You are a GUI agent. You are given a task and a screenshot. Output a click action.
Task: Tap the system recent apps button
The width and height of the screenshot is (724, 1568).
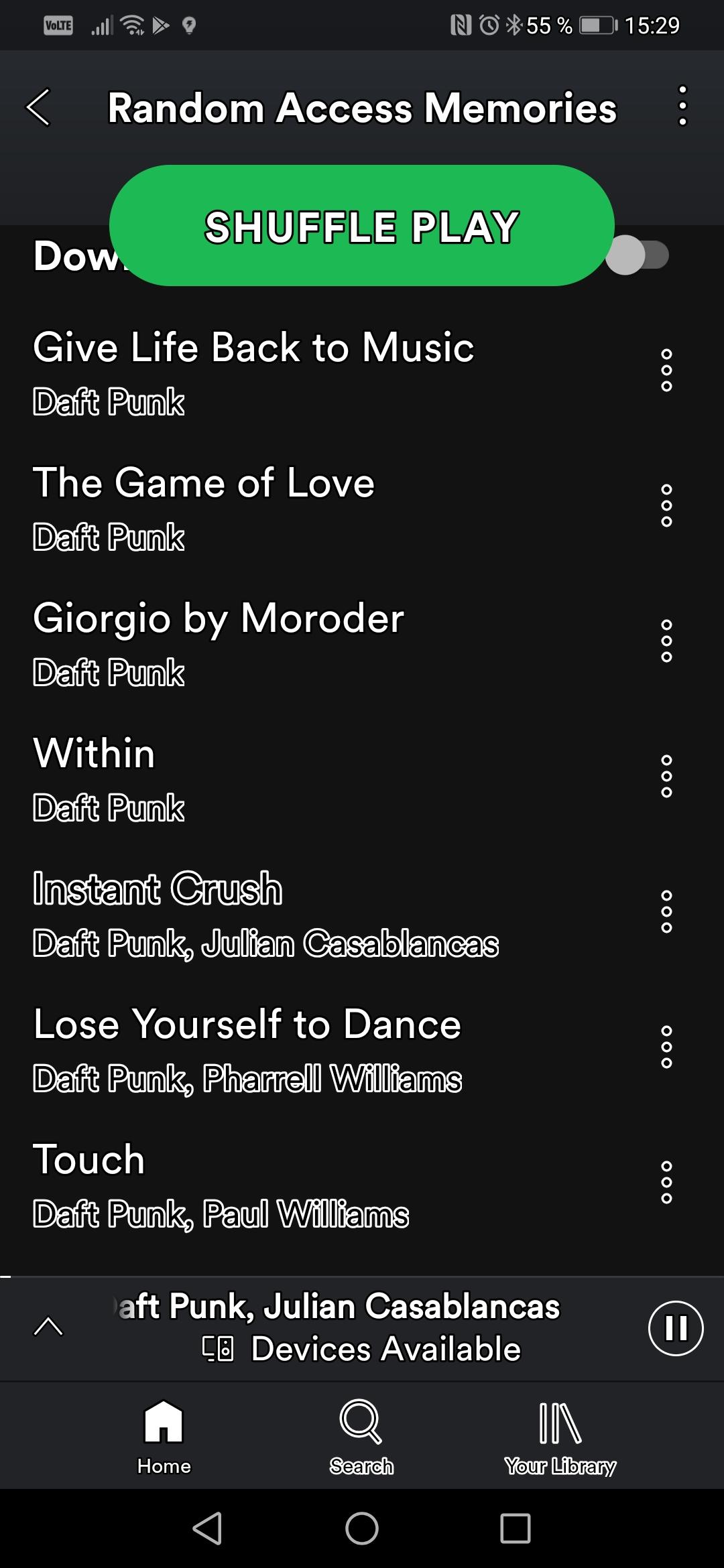516,1529
